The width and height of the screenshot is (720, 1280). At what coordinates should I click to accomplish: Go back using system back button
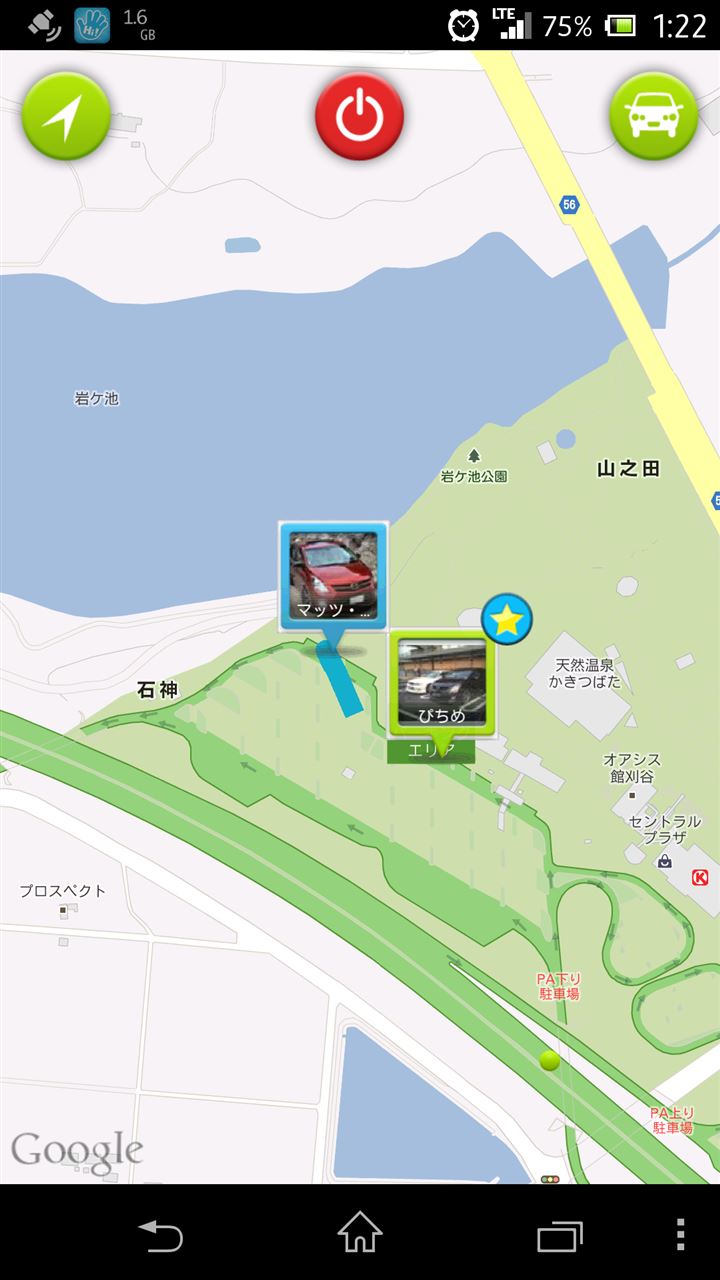tap(160, 1235)
